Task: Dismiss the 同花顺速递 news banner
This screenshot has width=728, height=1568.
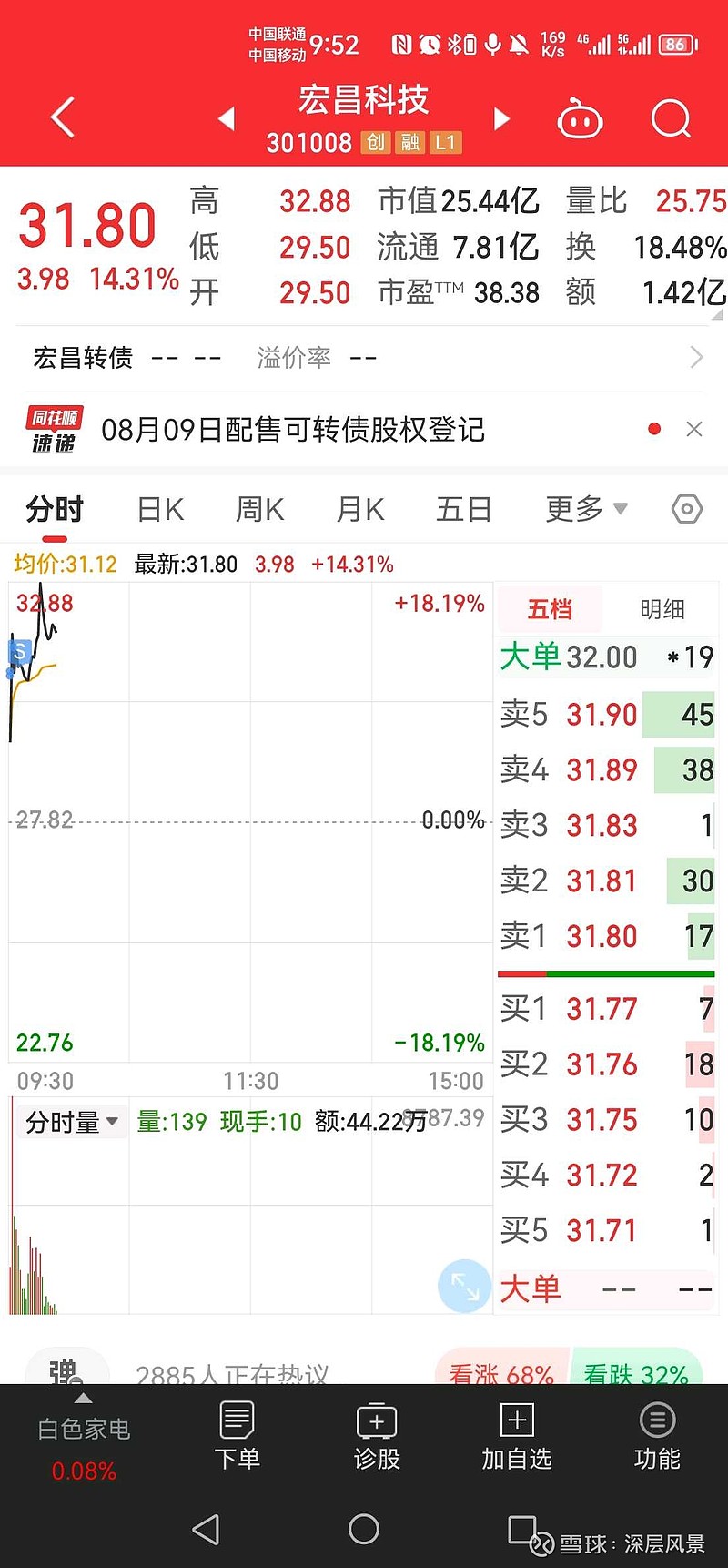Action: [694, 429]
